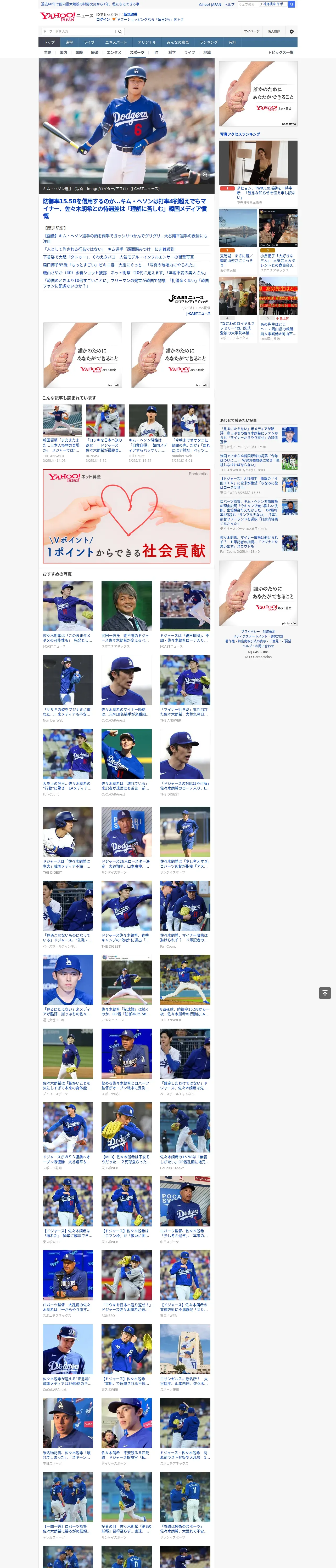Switch to the 速報 tab
Image resolution: width=336 pixels, height=1568 pixels.
pyautogui.click(x=69, y=43)
